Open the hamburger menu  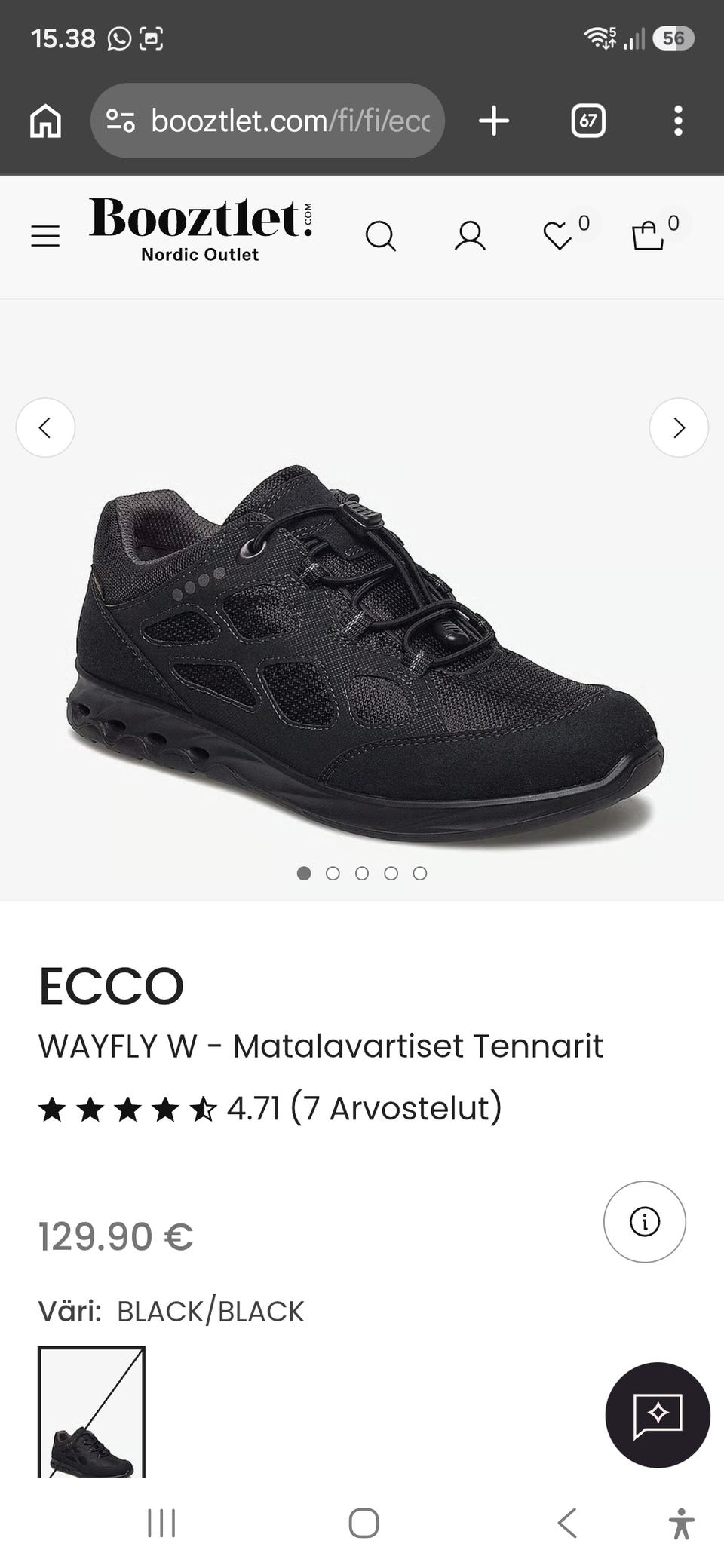tap(45, 236)
